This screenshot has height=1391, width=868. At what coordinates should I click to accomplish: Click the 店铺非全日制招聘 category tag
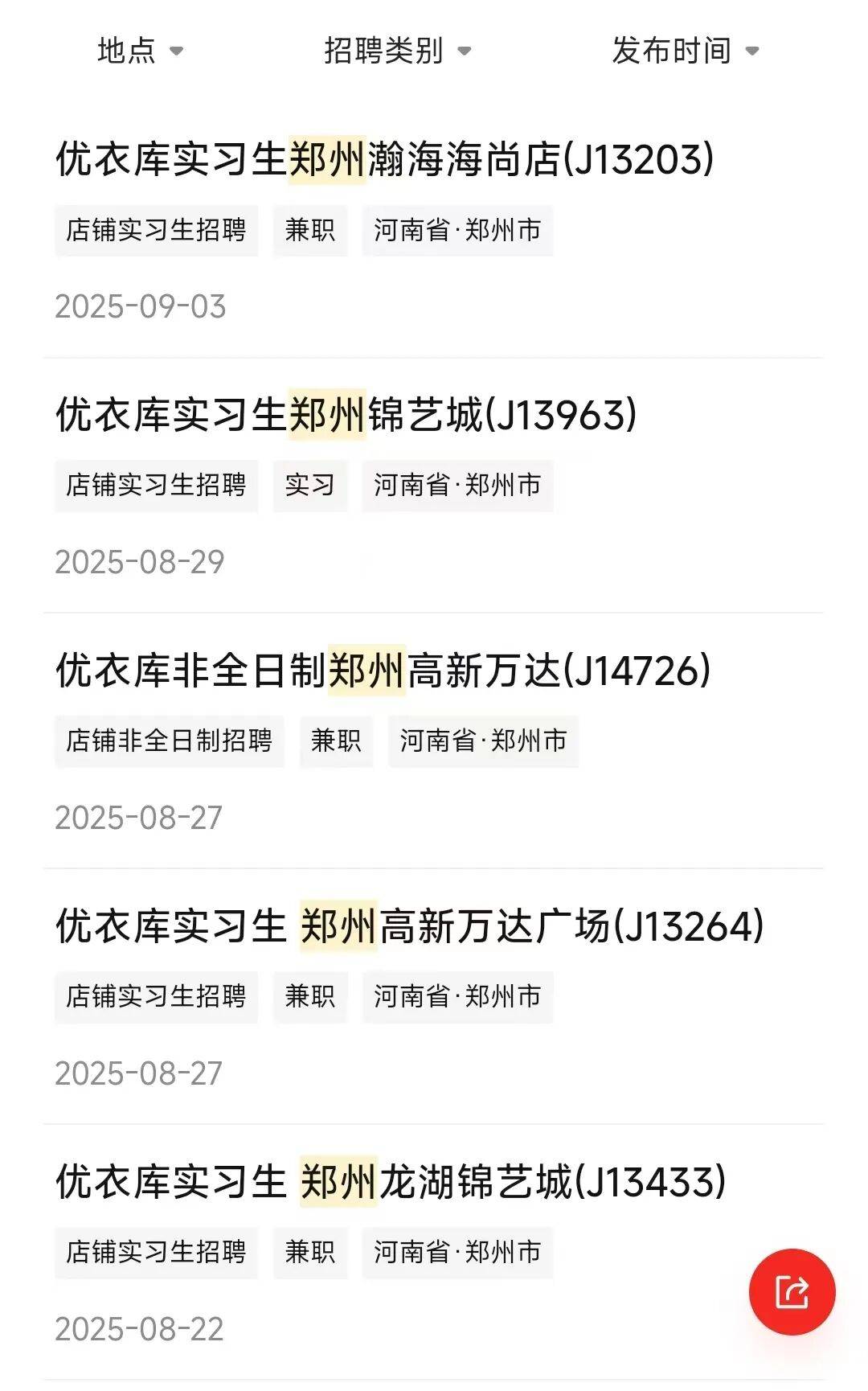170,741
